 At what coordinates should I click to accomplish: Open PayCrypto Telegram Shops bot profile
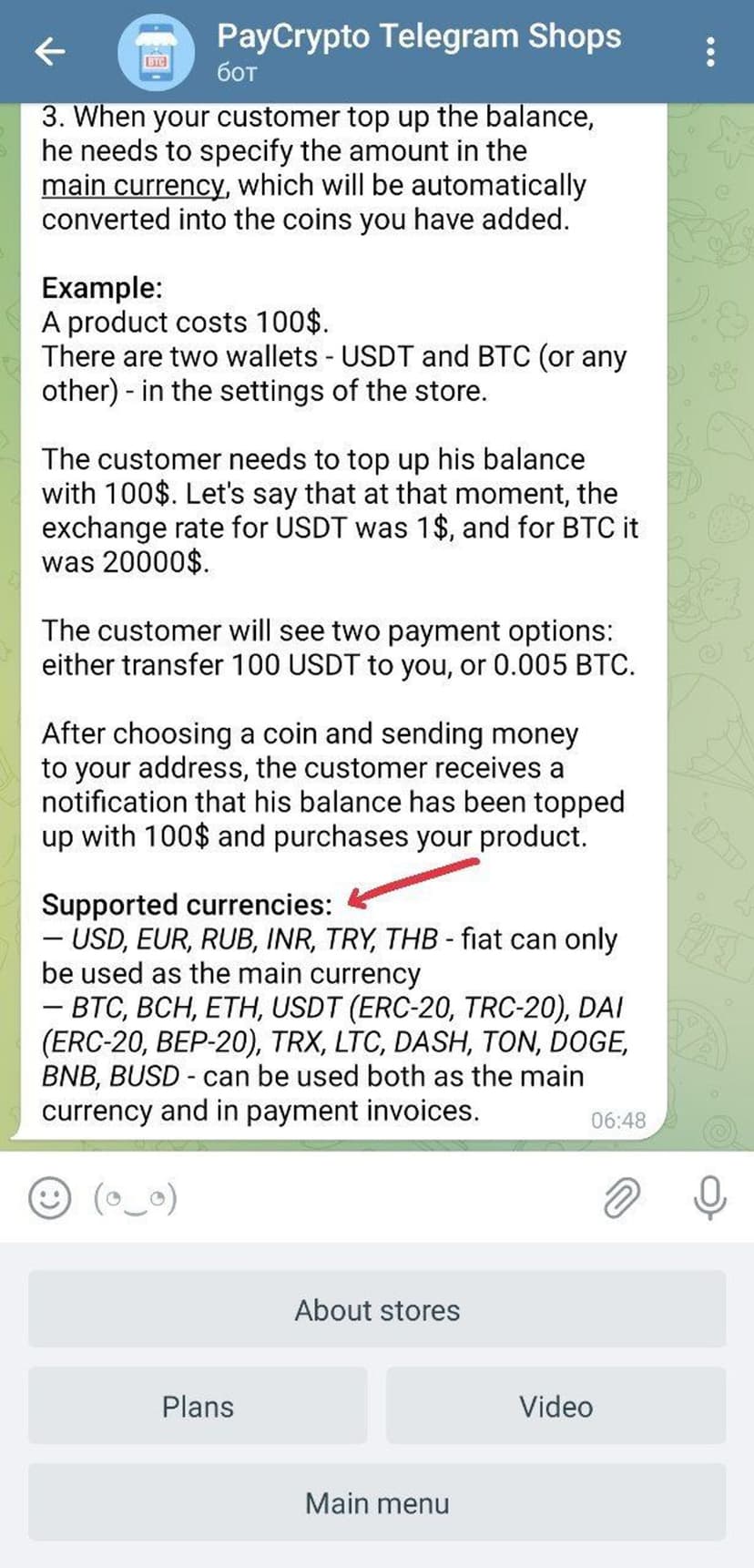[419, 51]
